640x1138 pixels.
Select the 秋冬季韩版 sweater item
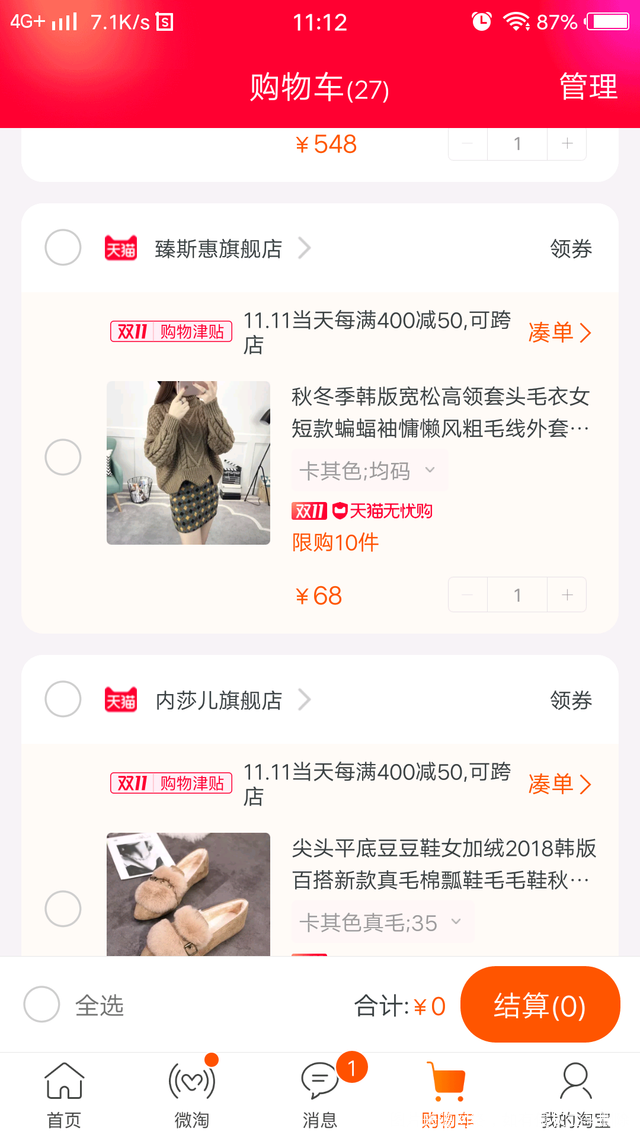[63, 457]
